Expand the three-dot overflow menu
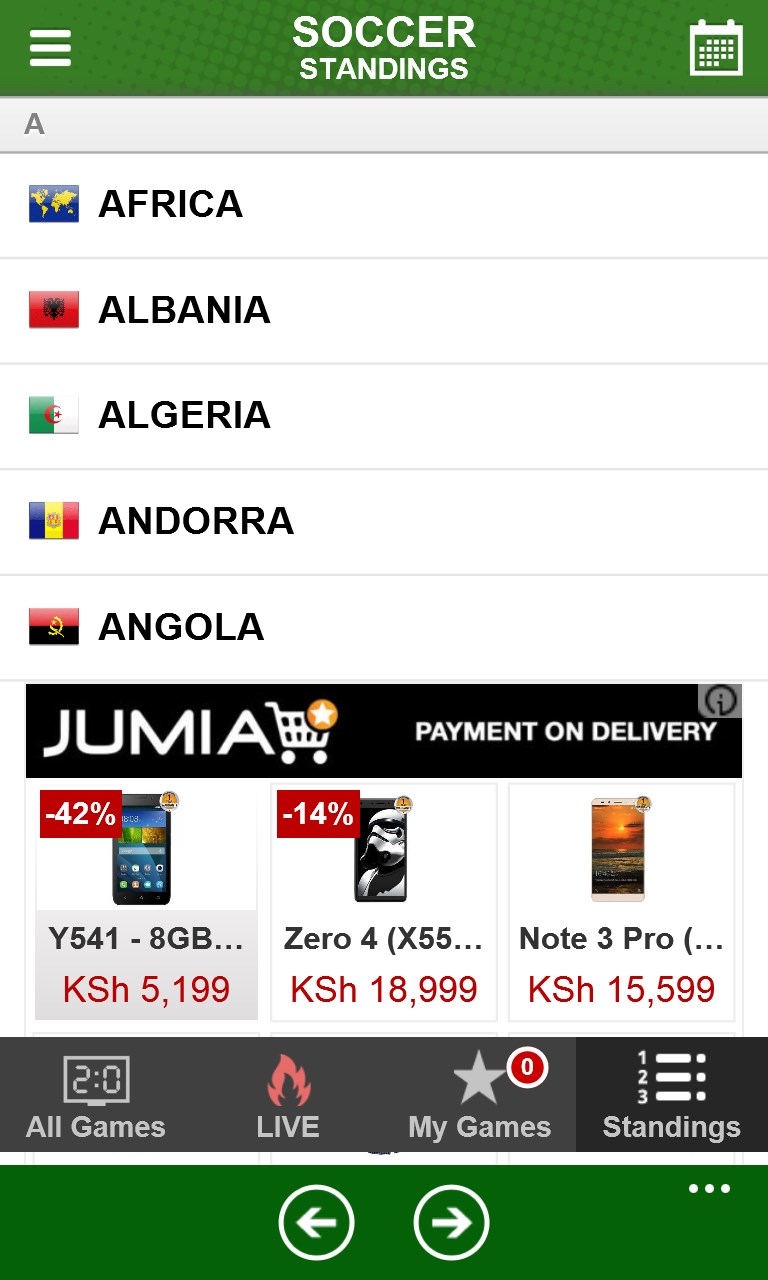This screenshot has height=1280, width=768. (x=709, y=1189)
